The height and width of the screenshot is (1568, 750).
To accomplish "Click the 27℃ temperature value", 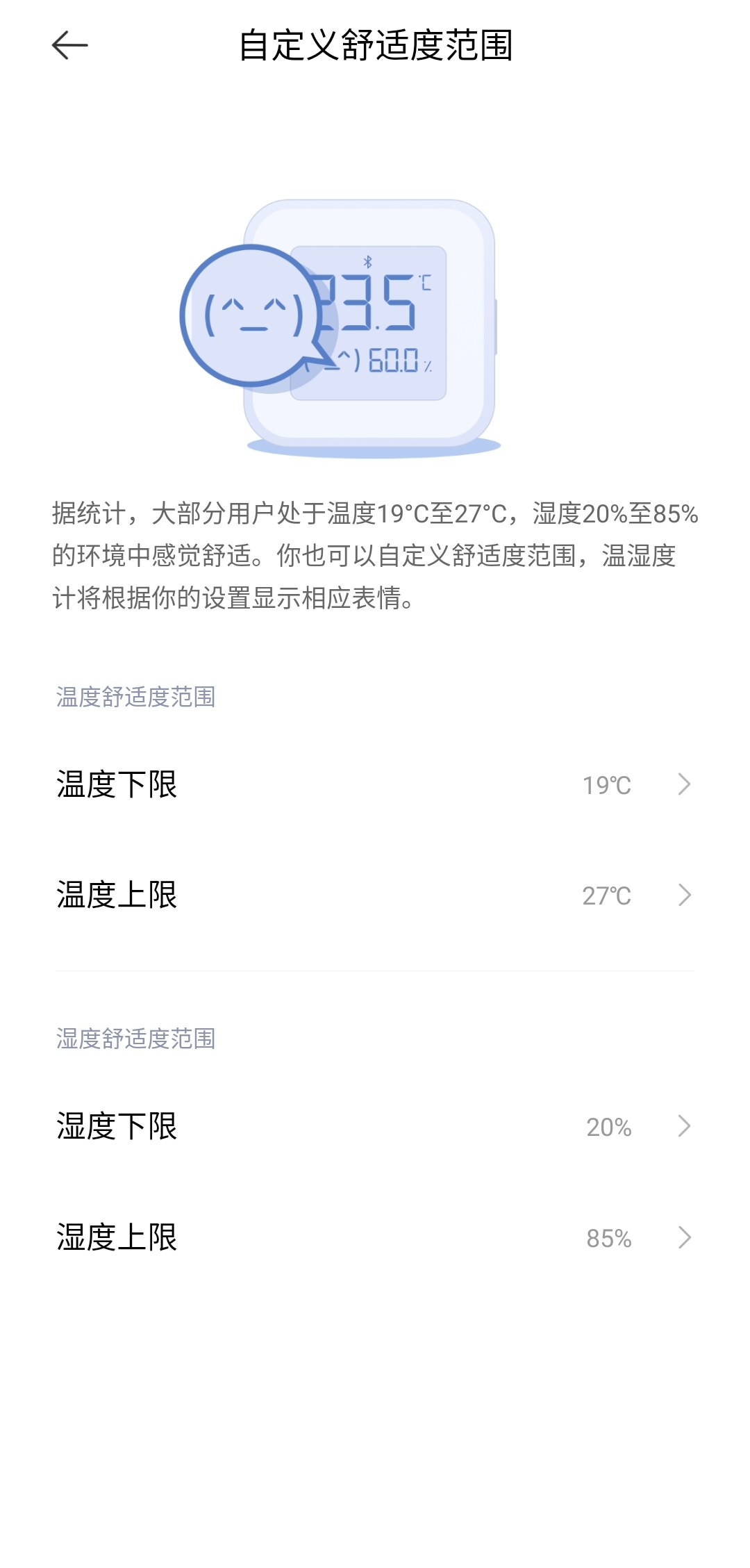I will [606, 896].
